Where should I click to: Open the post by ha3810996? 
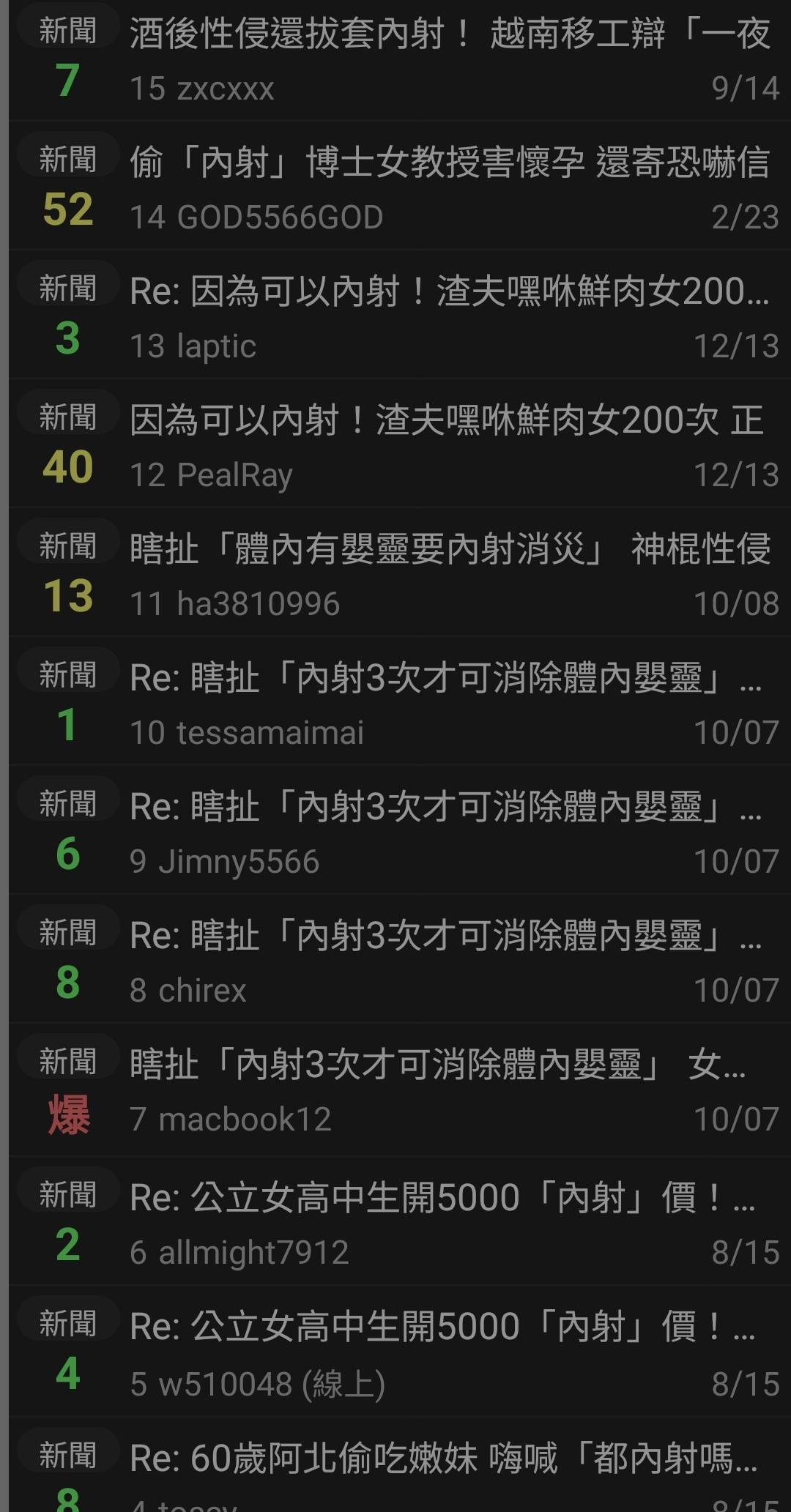(448, 549)
